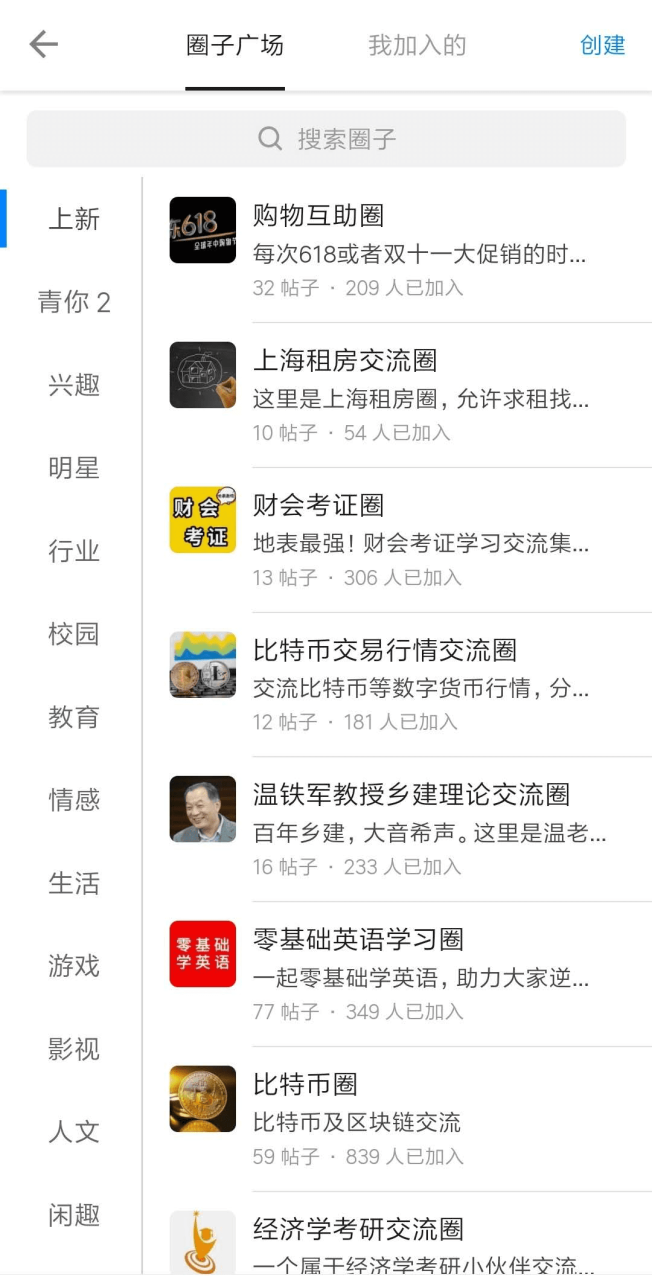The width and height of the screenshot is (652, 1280).
Task: Tap 创建 to create a circle
Action: pyautogui.click(x=602, y=45)
